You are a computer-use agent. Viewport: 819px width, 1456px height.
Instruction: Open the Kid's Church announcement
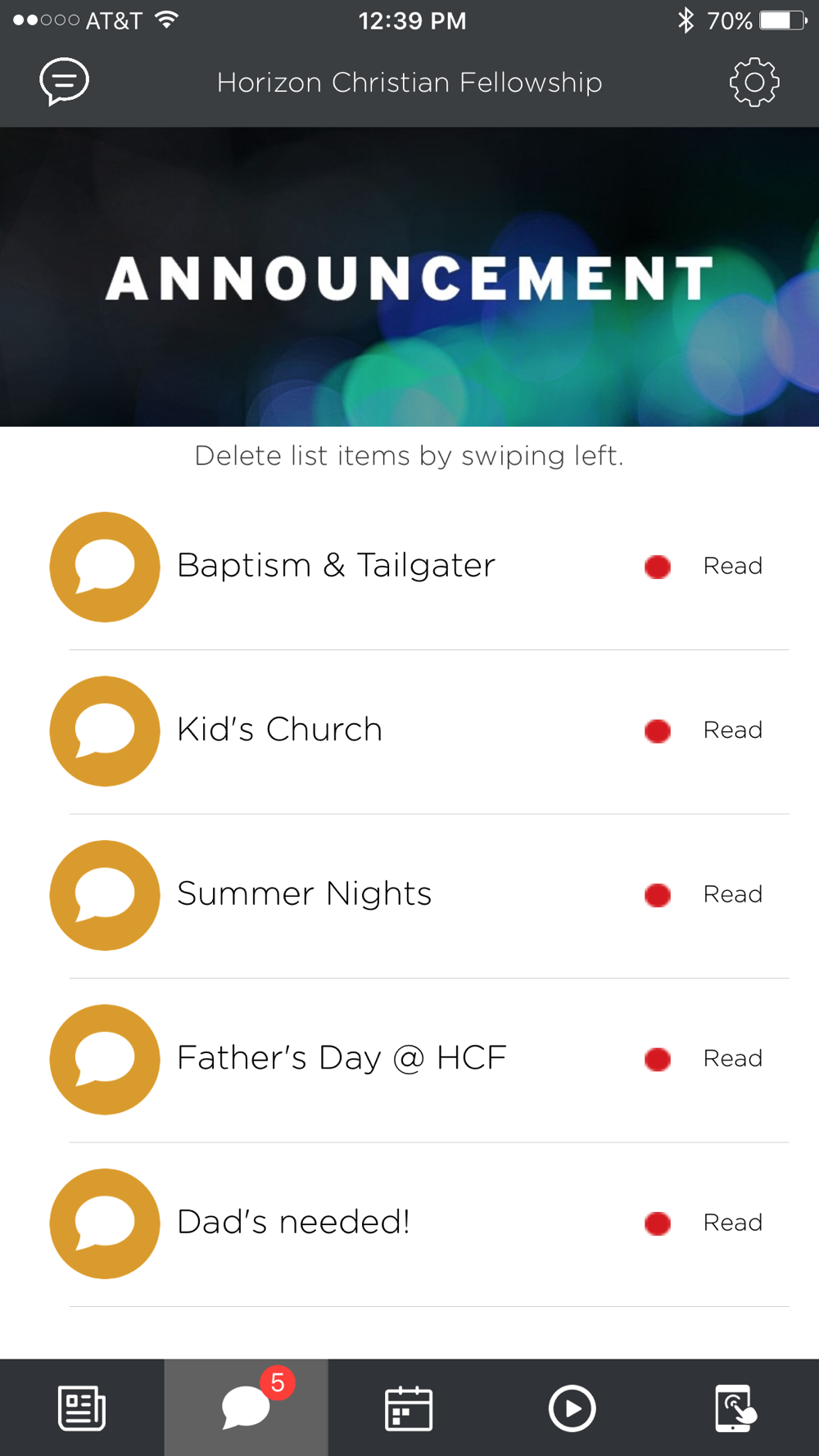pos(409,731)
